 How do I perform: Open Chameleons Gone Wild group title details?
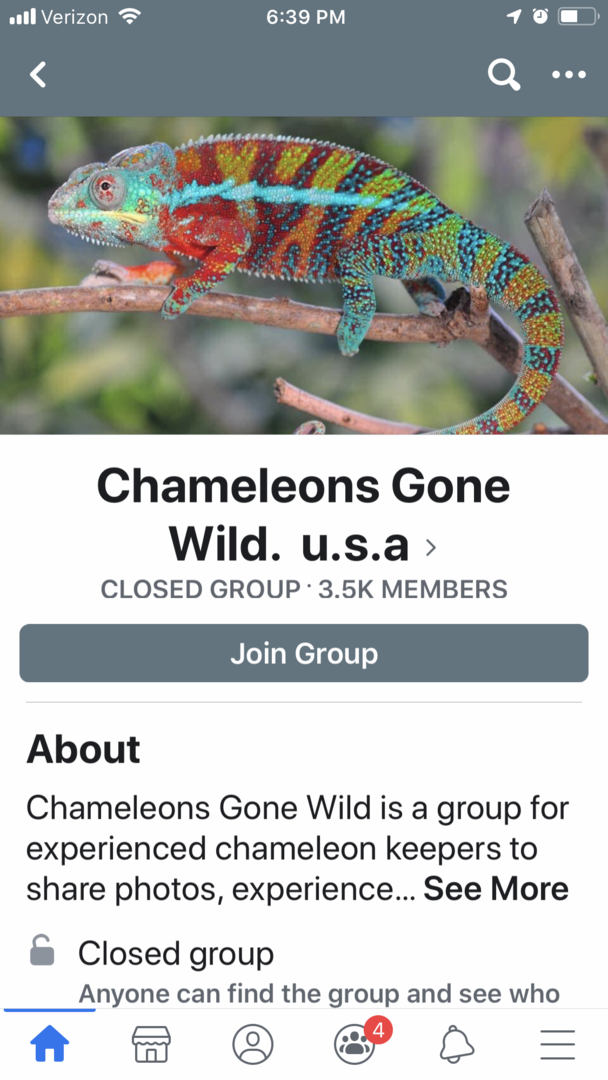tap(304, 516)
